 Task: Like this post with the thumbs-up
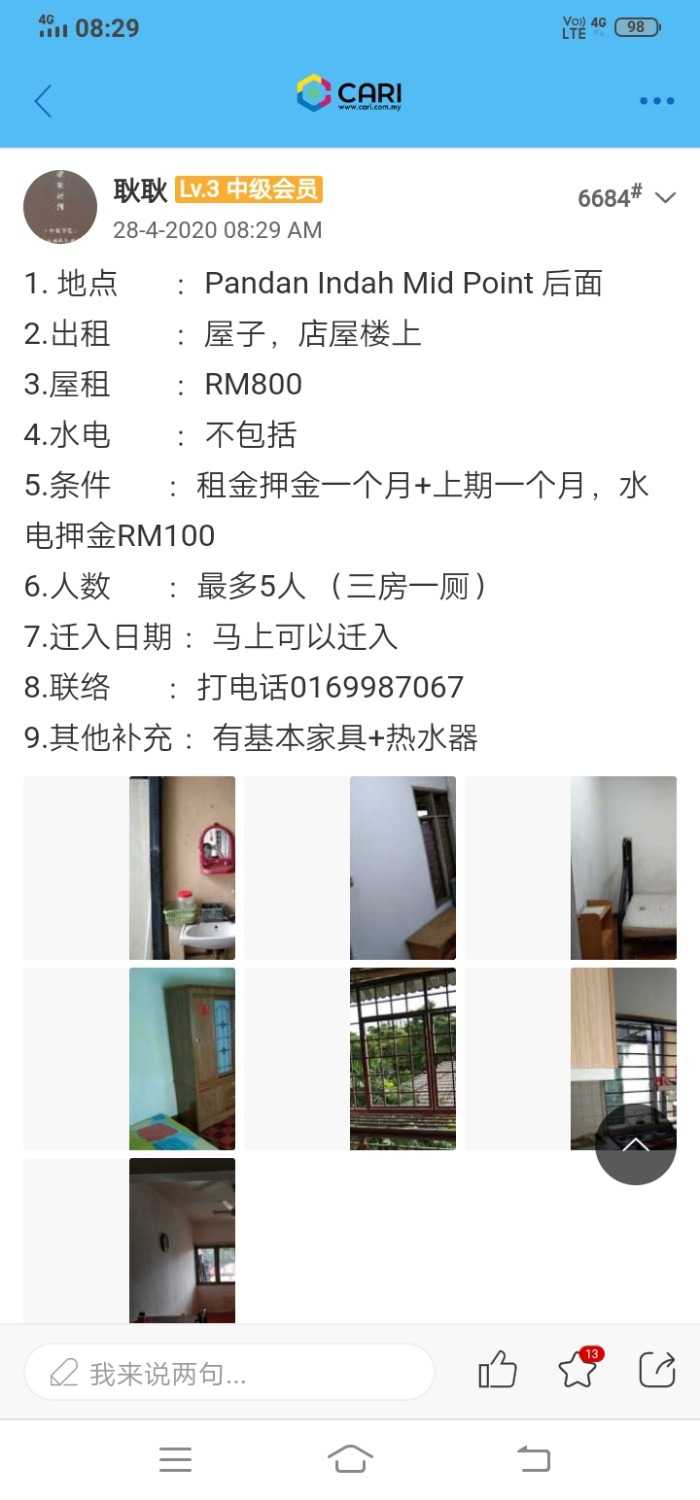(497, 1370)
